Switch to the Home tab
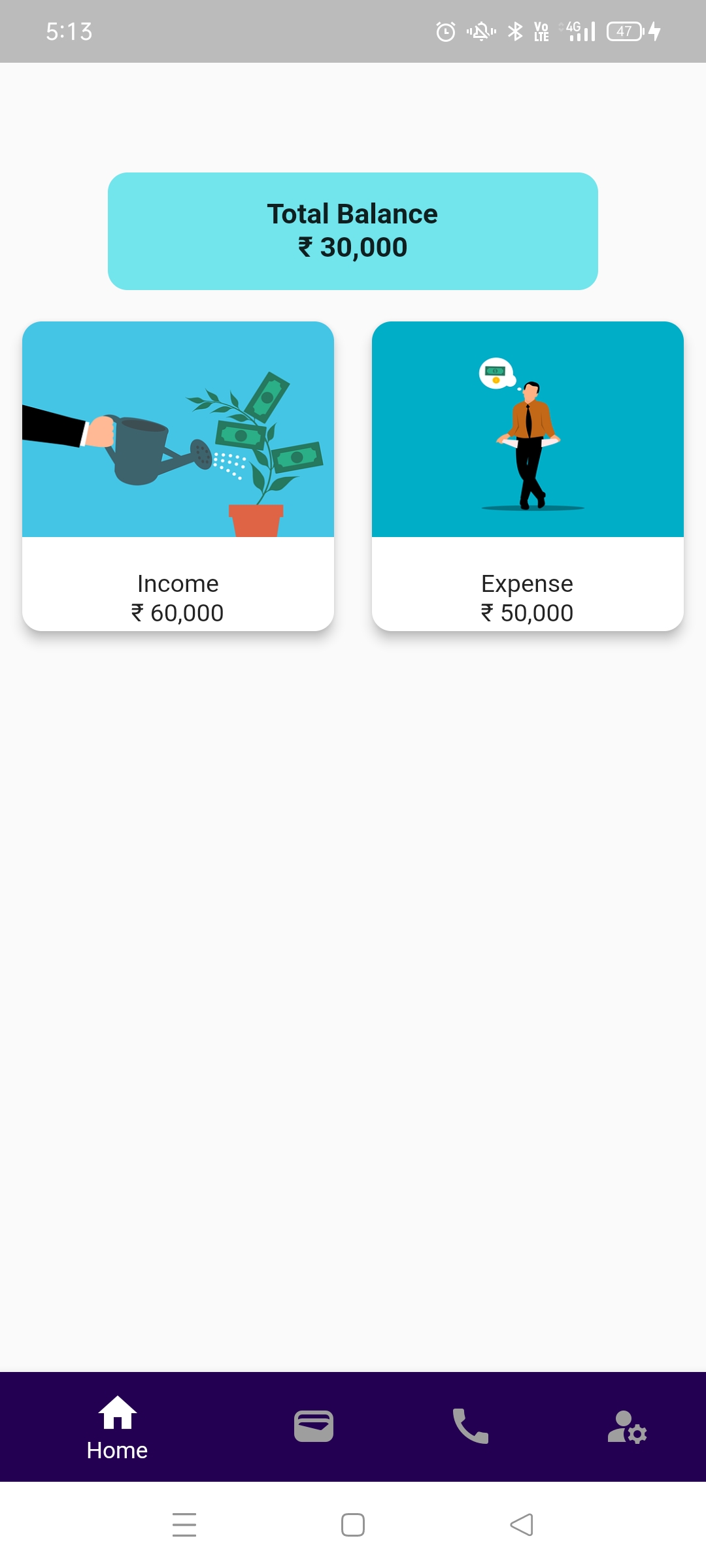 pos(118,1427)
